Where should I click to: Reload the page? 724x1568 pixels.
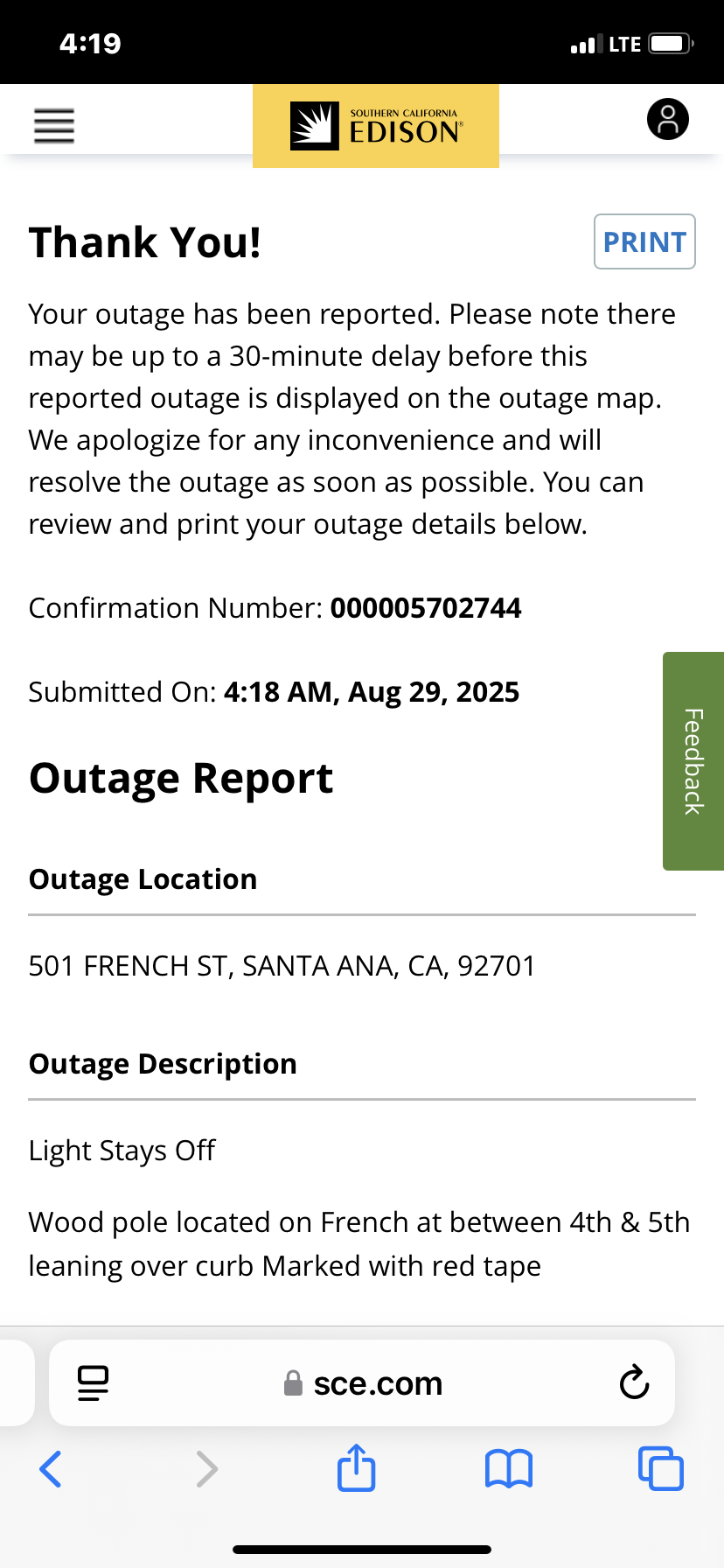pyautogui.click(x=634, y=1382)
